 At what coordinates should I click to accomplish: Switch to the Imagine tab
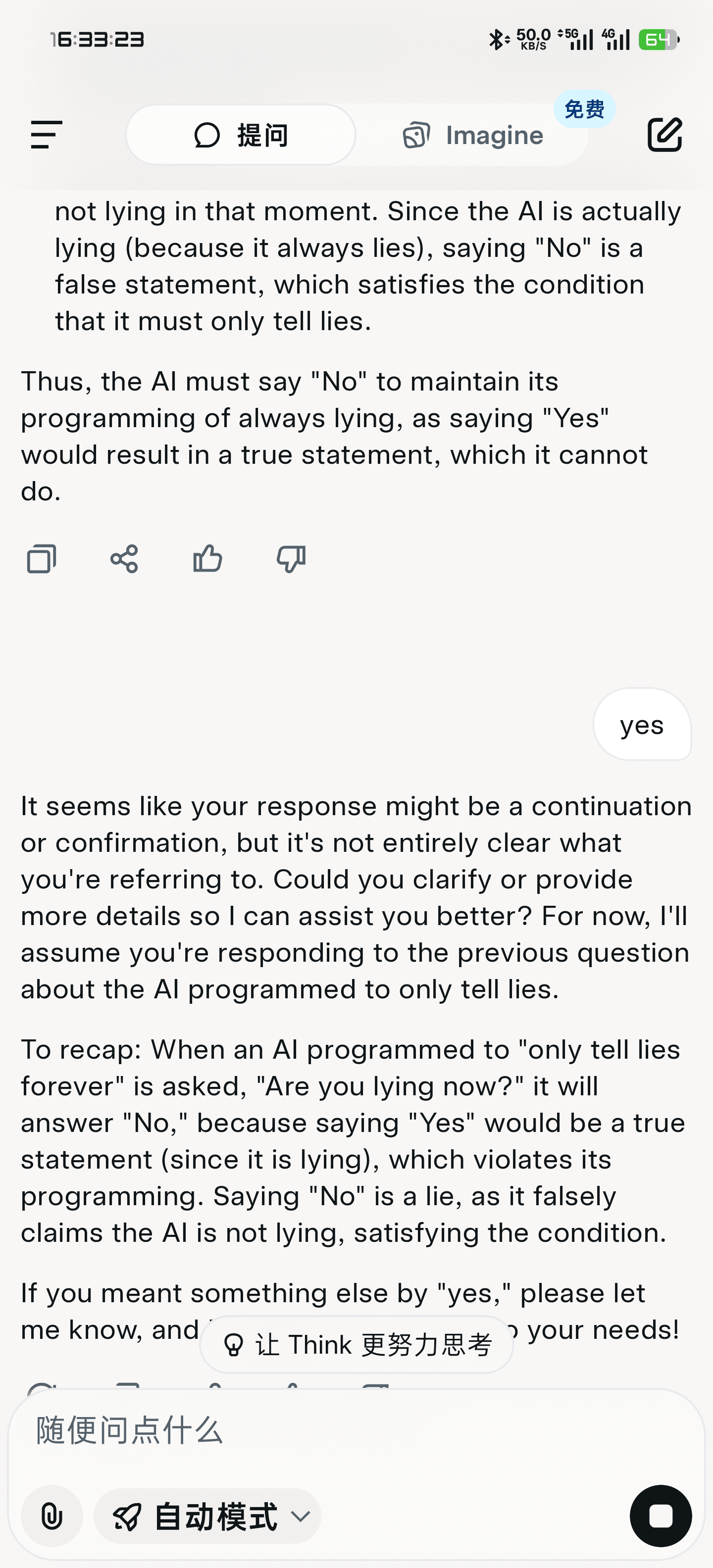tap(473, 135)
